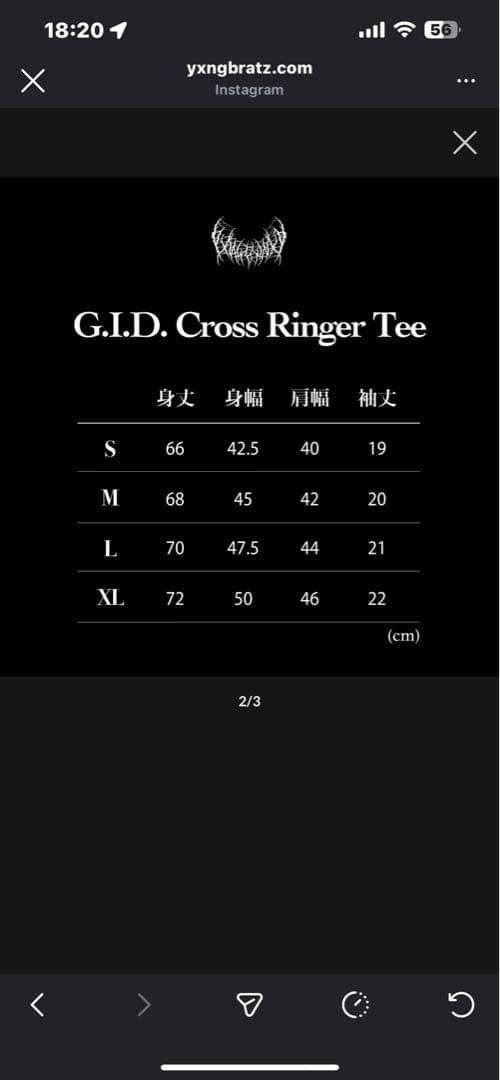Open the three-dot overflow menu

point(466,81)
